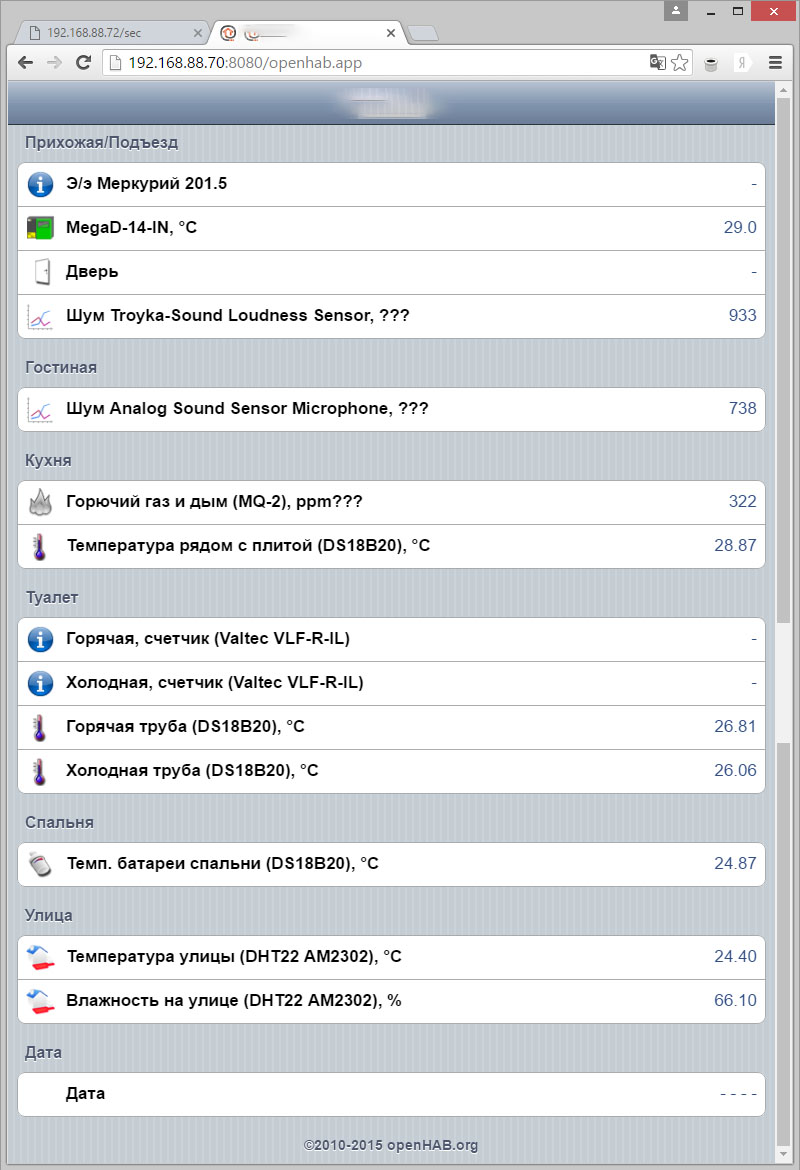The height and width of the screenshot is (1170, 800).
Task: Minimize the browser window
Action: point(708,10)
